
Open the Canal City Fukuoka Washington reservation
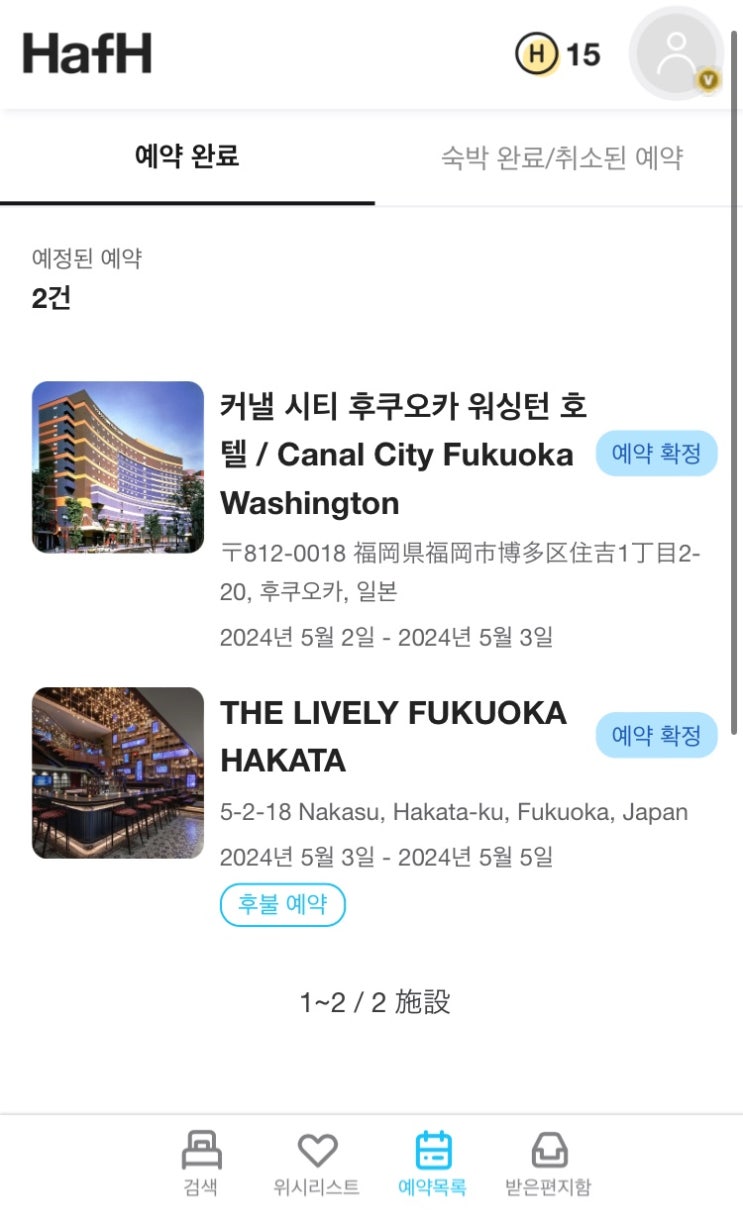[x=402, y=454]
